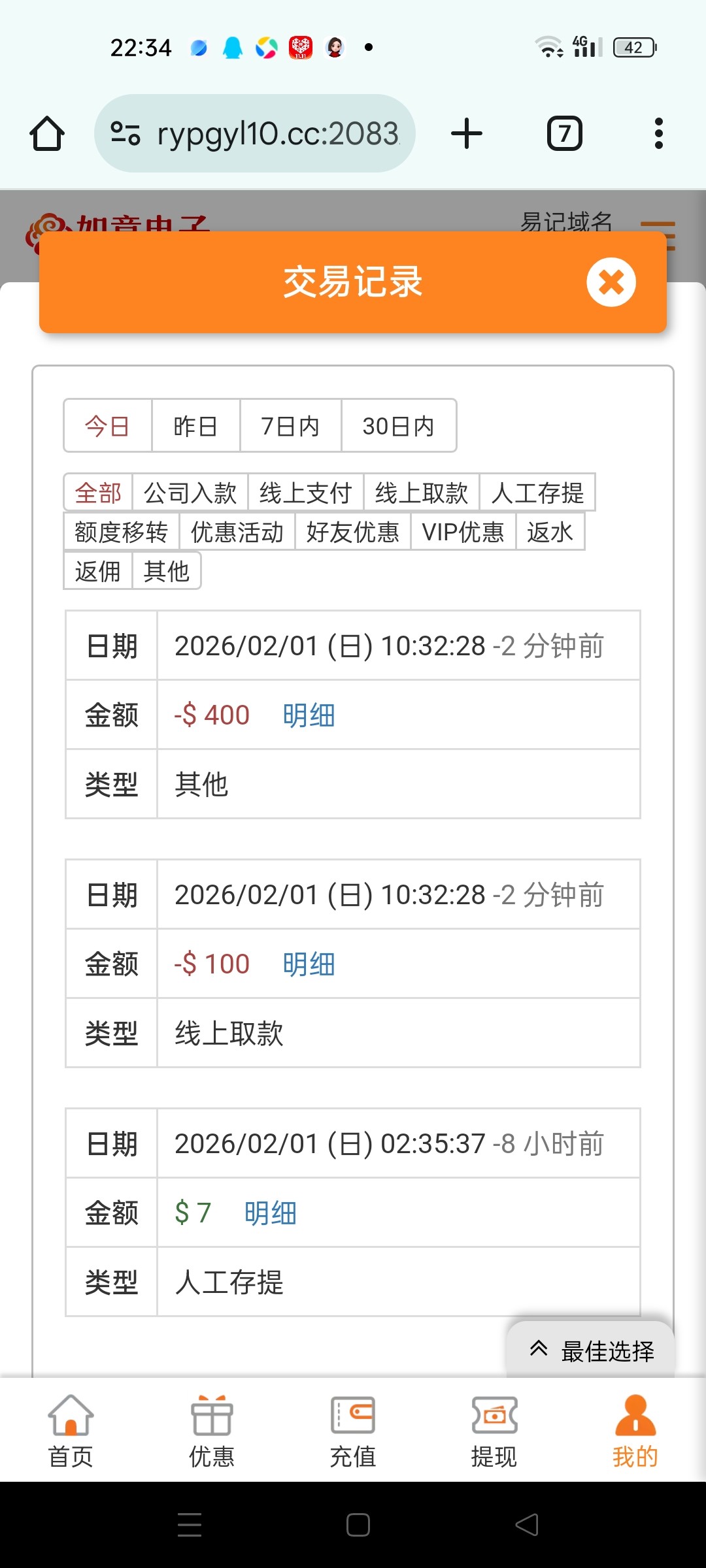Open the browser overflow menu
This screenshot has height=1568, width=706.
pos(658,133)
